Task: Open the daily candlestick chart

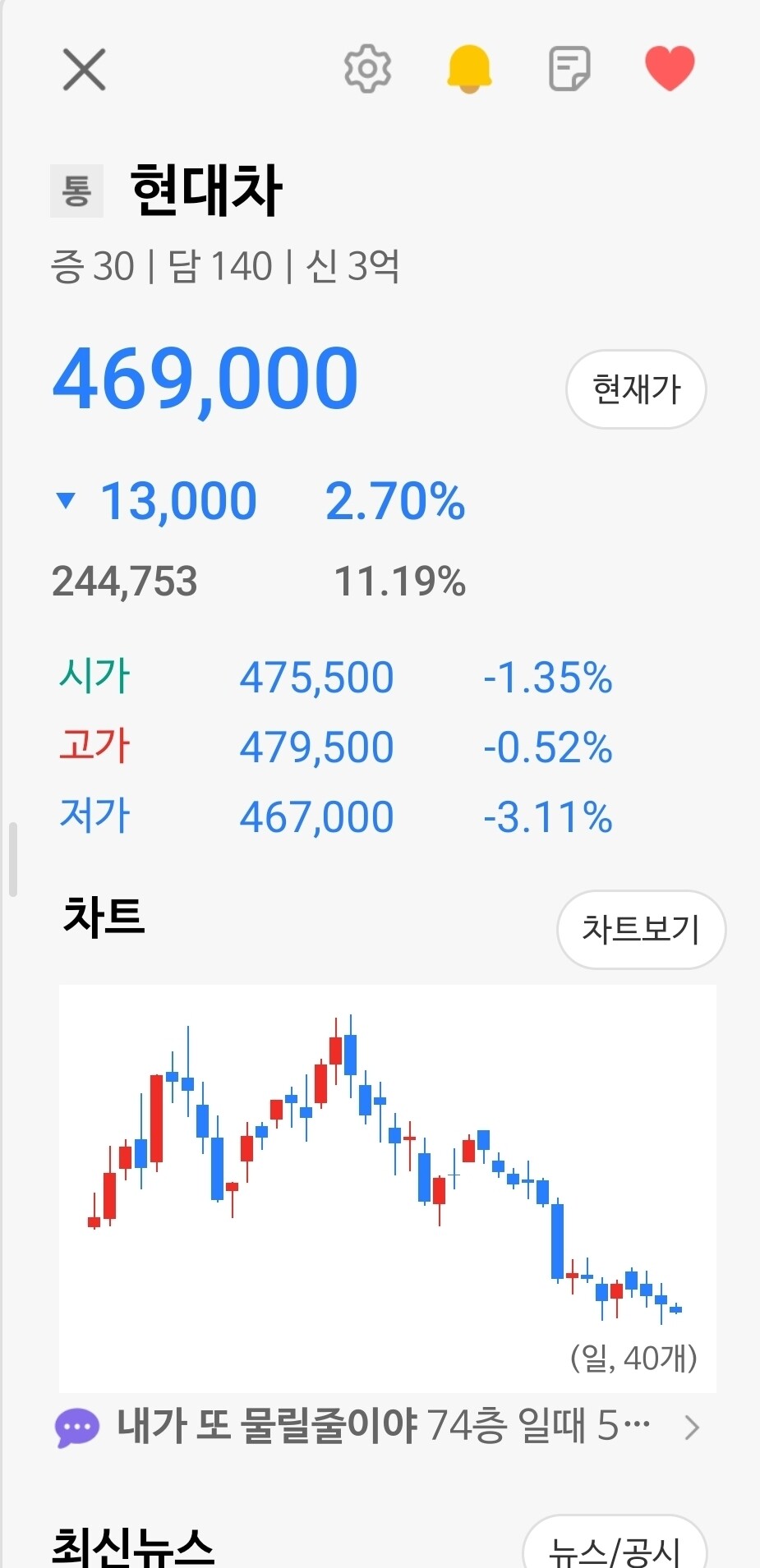Action: click(388, 1188)
